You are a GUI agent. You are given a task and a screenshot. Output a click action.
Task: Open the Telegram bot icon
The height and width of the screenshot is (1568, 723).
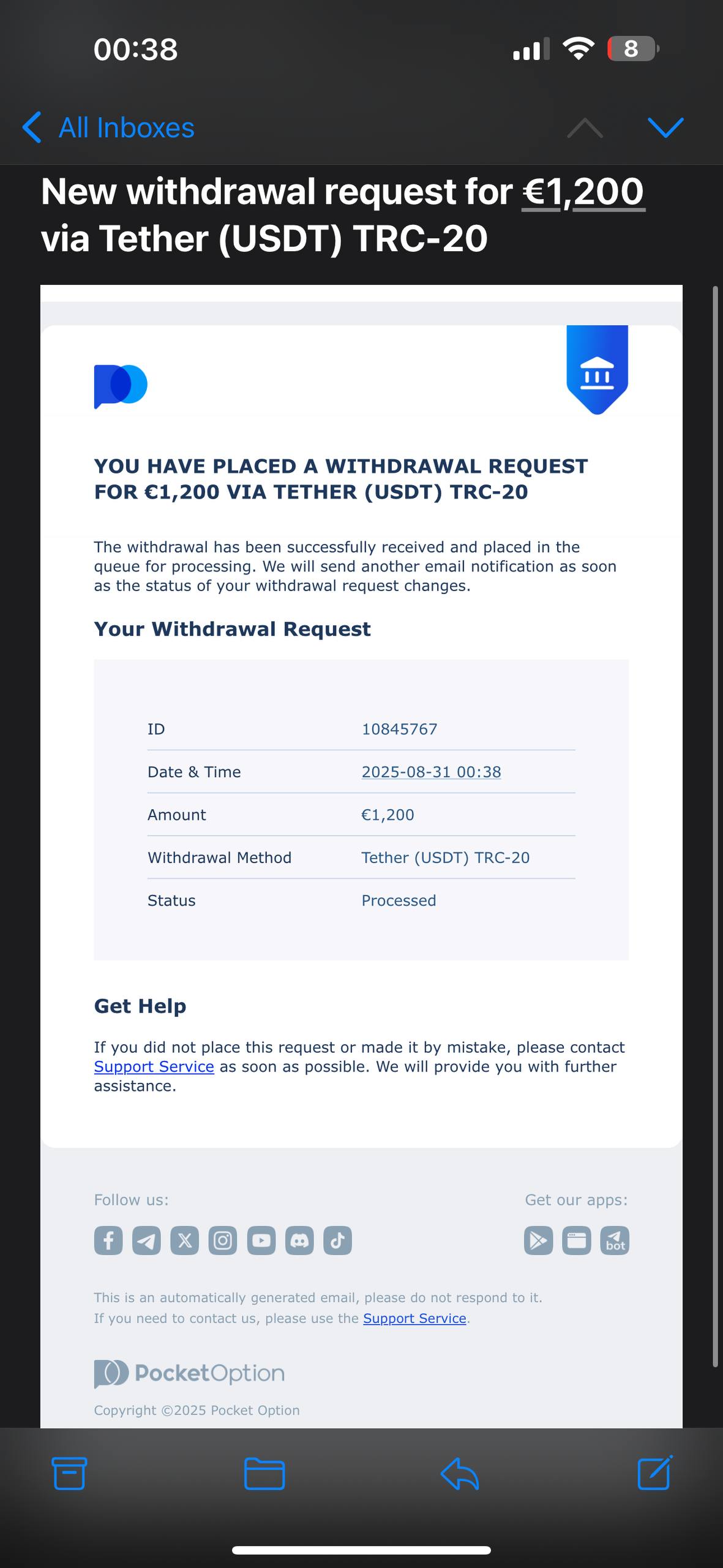[x=615, y=1240]
